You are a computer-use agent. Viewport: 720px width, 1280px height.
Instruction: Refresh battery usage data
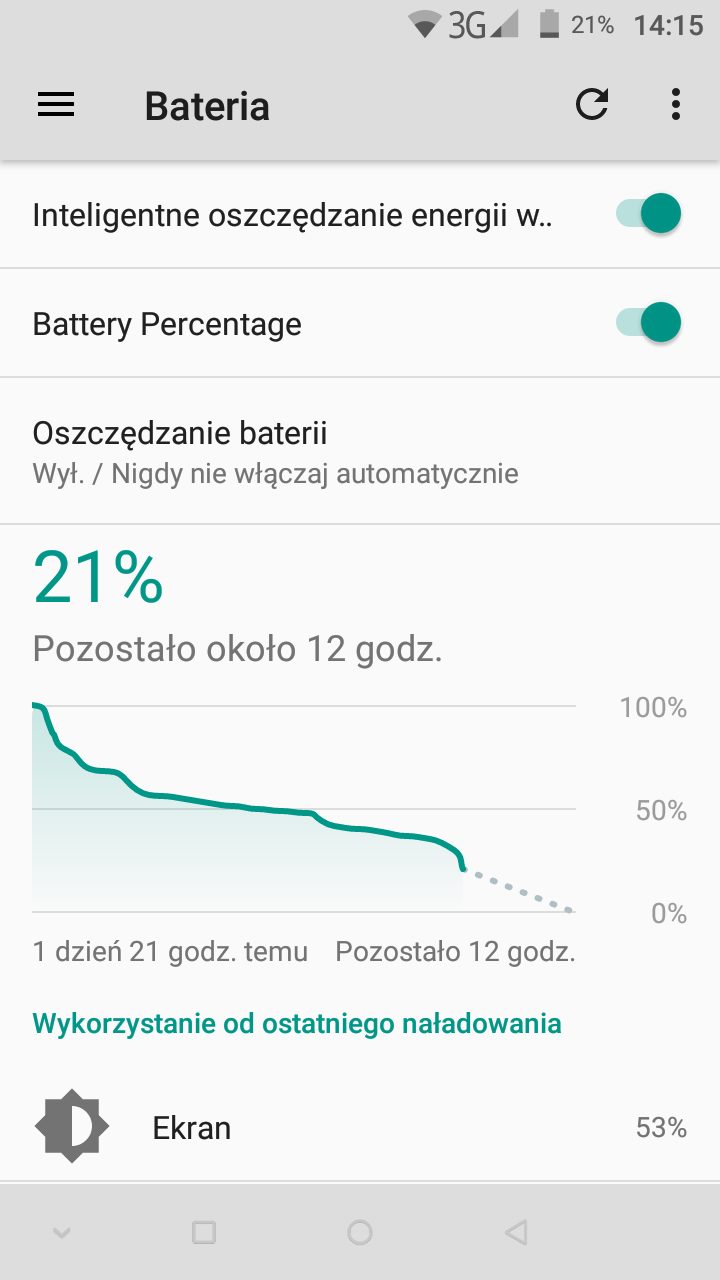click(592, 105)
